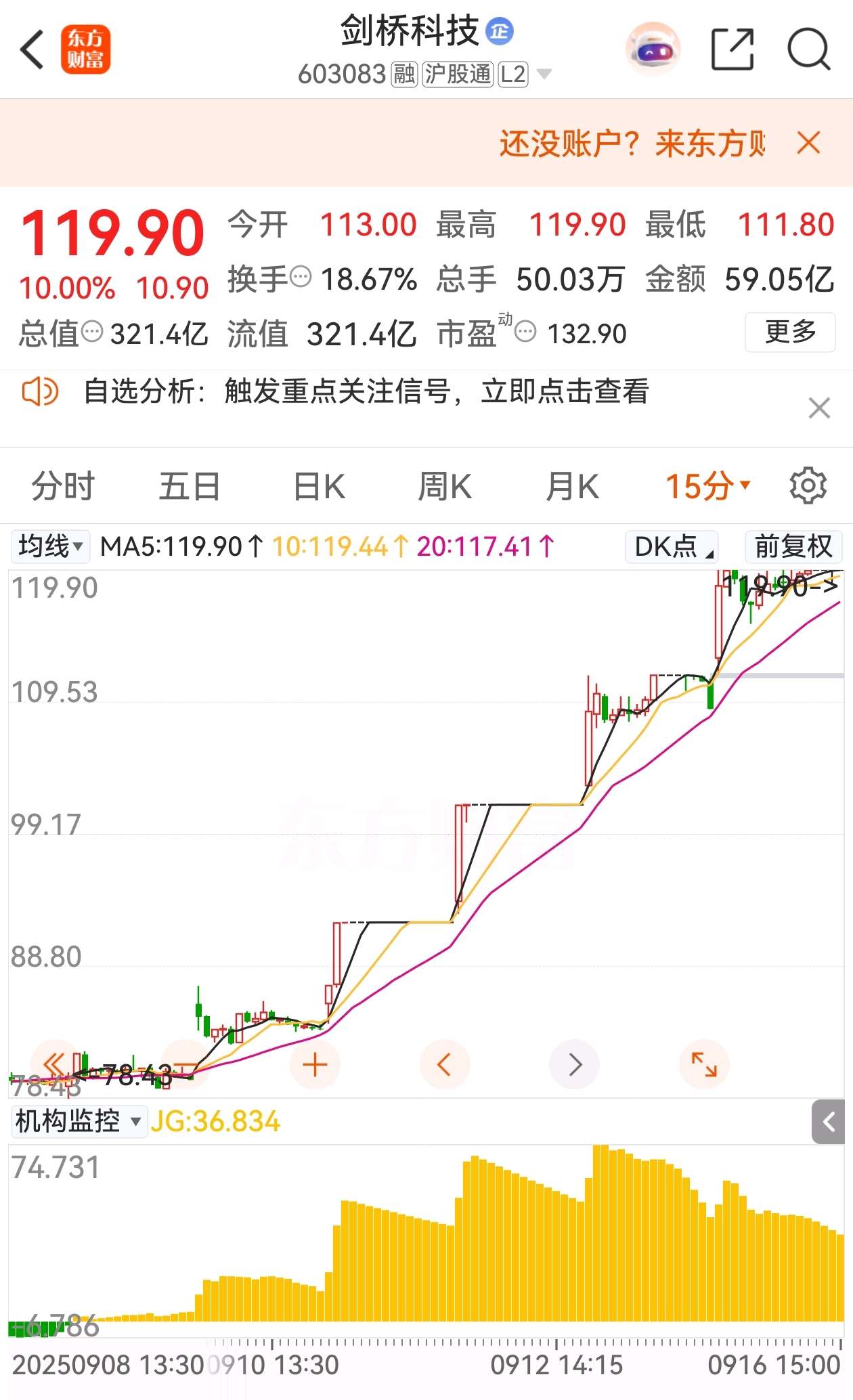Switch to the 分时 chart tab
This screenshot has width=853, height=1400.
63,486
